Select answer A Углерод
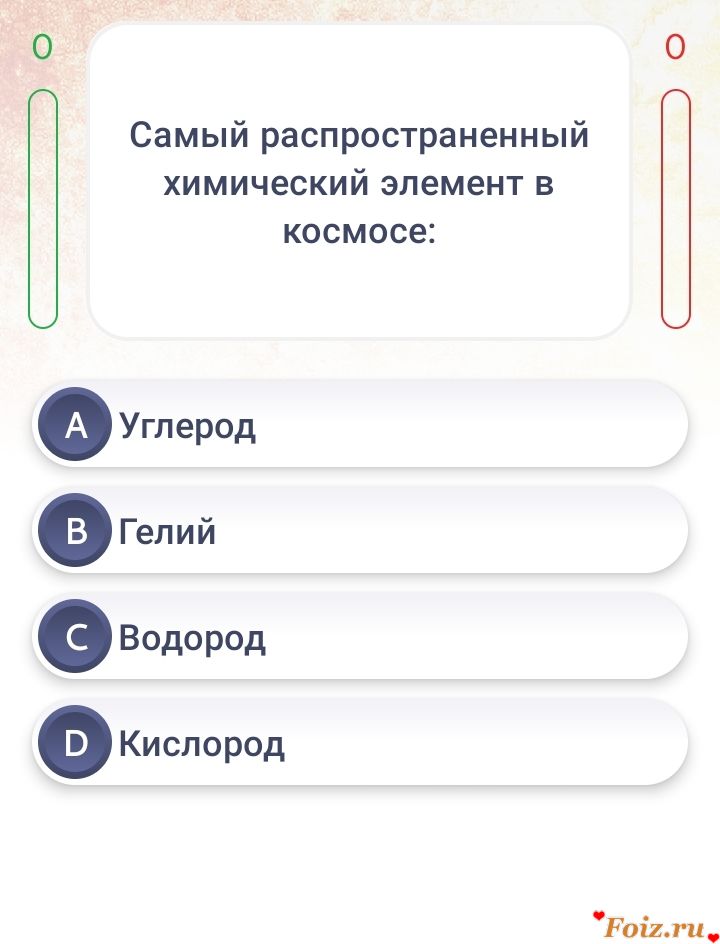 360,425
